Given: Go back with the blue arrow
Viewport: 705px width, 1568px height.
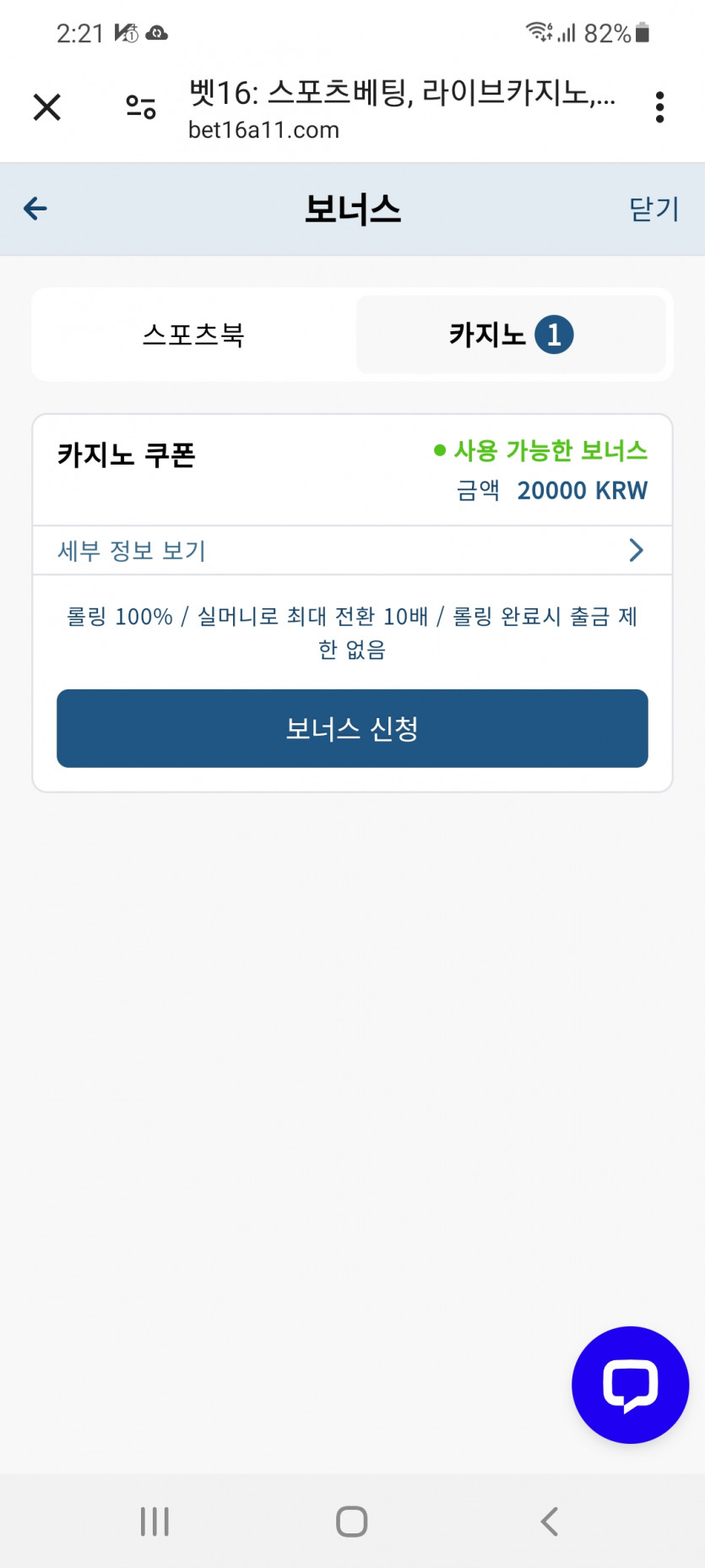Looking at the screenshot, I should pyautogui.click(x=35, y=209).
